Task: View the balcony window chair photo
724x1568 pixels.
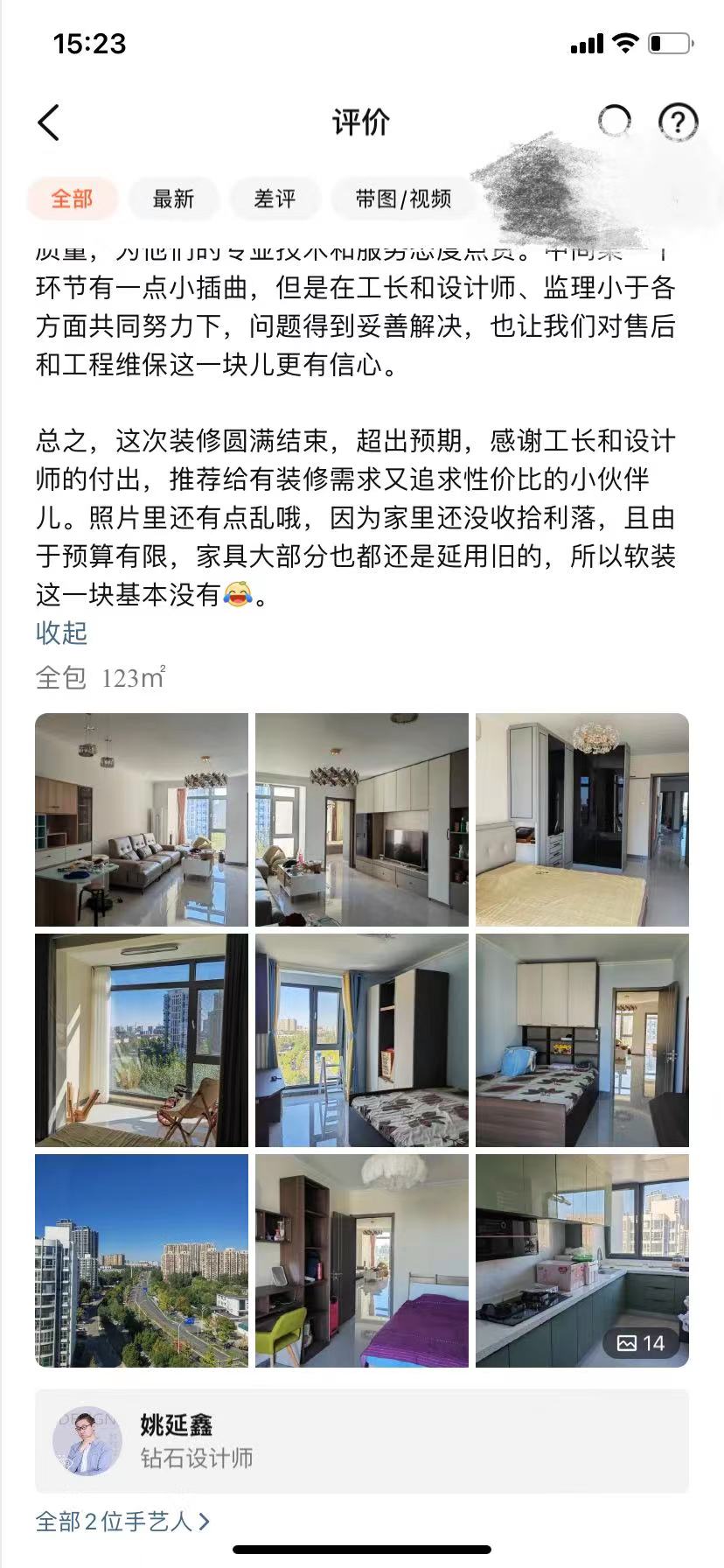Action: tap(142, 1040)
